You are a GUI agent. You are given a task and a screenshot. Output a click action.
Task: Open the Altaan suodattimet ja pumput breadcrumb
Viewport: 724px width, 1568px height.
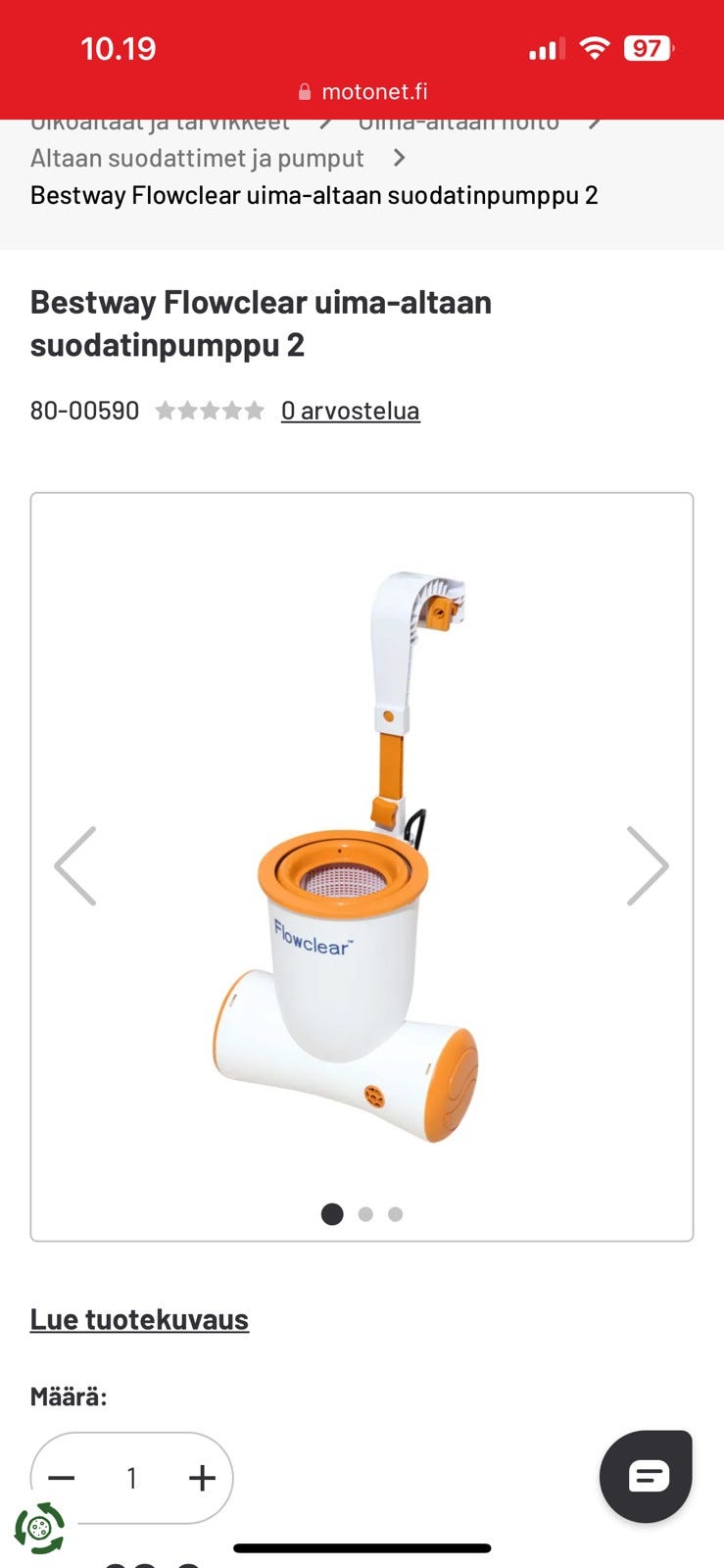[x=197, y=158]
